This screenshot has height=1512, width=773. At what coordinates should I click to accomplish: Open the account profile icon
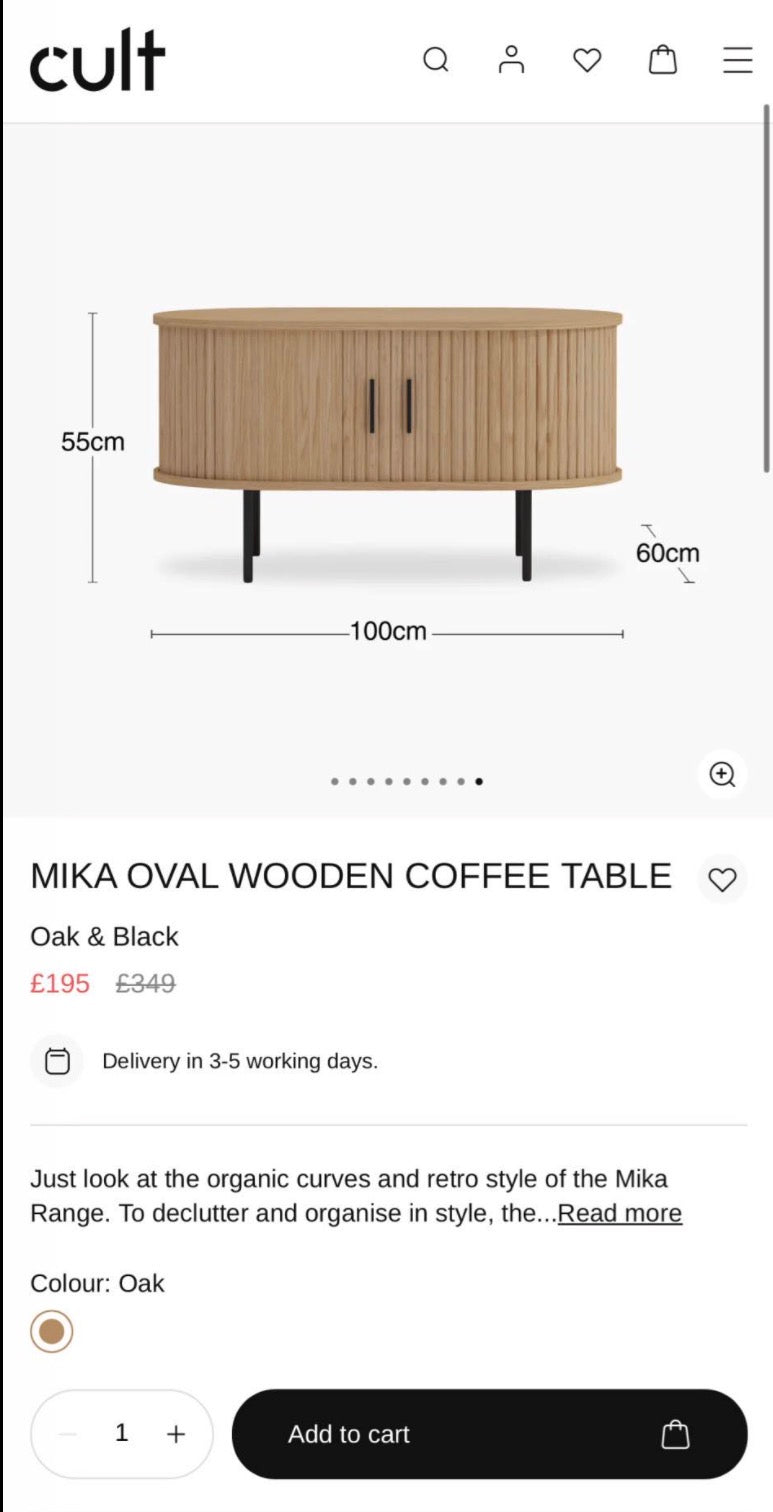pyautogui.click(x=511, y=60)
